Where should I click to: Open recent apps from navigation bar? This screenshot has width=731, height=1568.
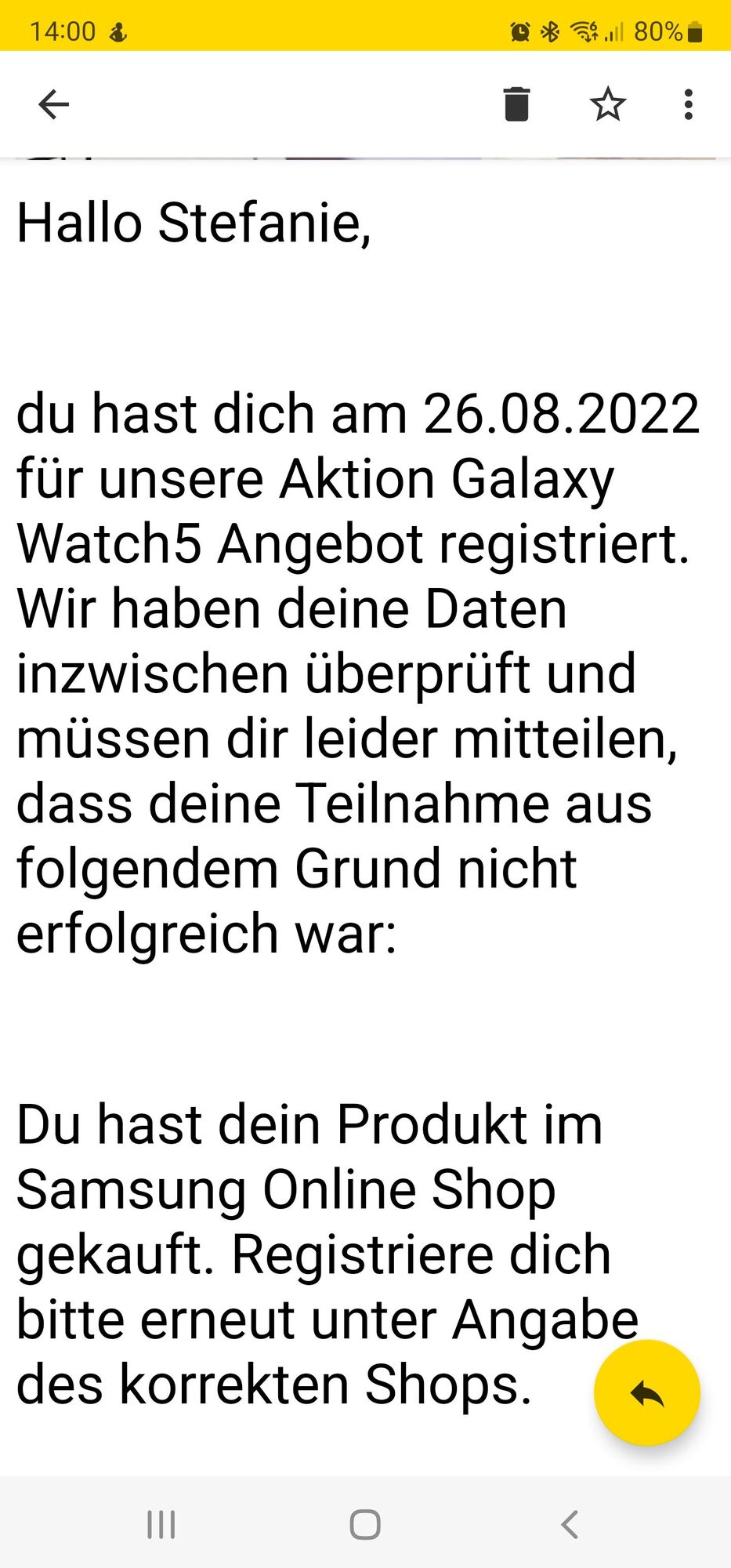[161, 1525]
